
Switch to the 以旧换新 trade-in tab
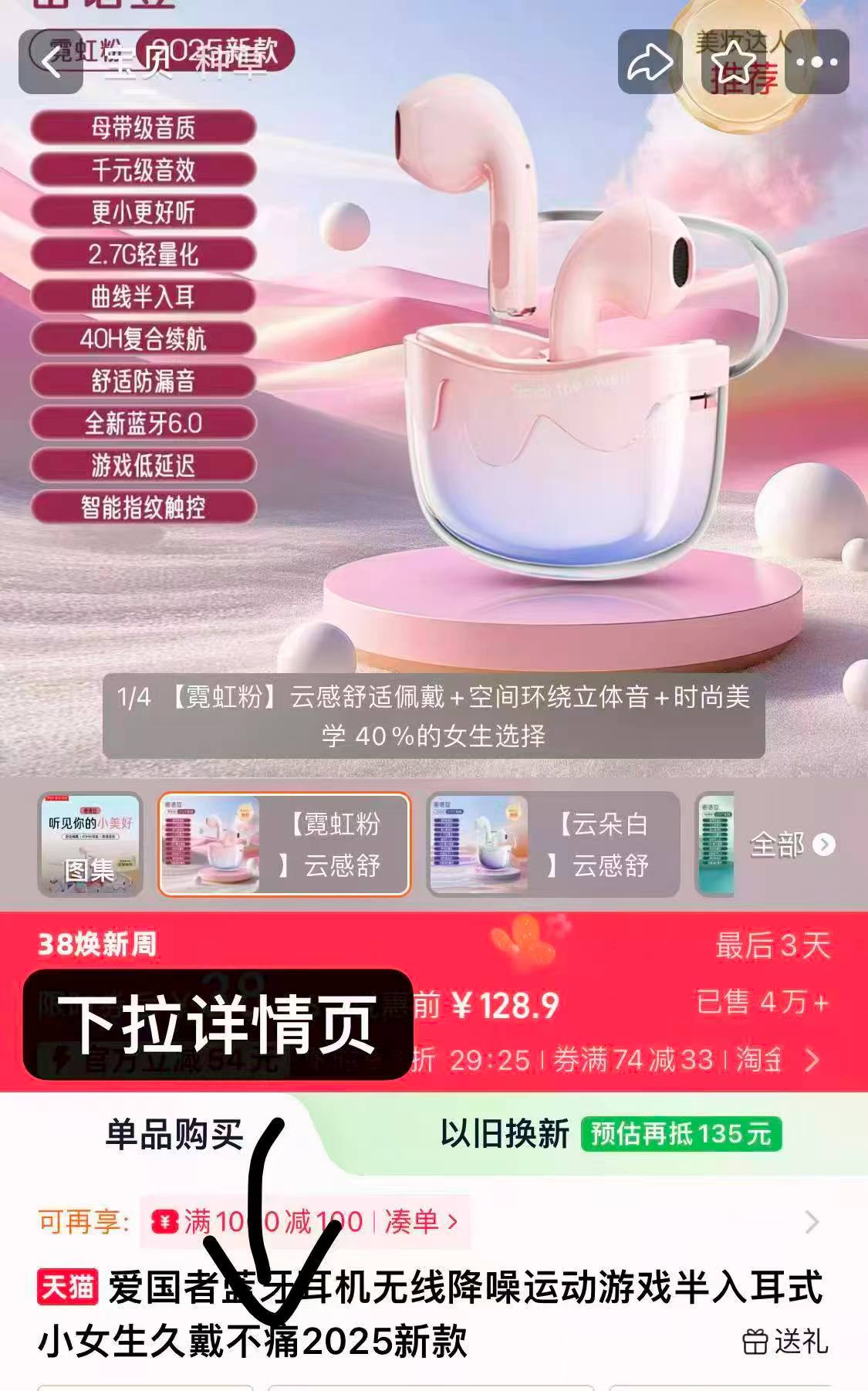click(x=505, y=1135)
